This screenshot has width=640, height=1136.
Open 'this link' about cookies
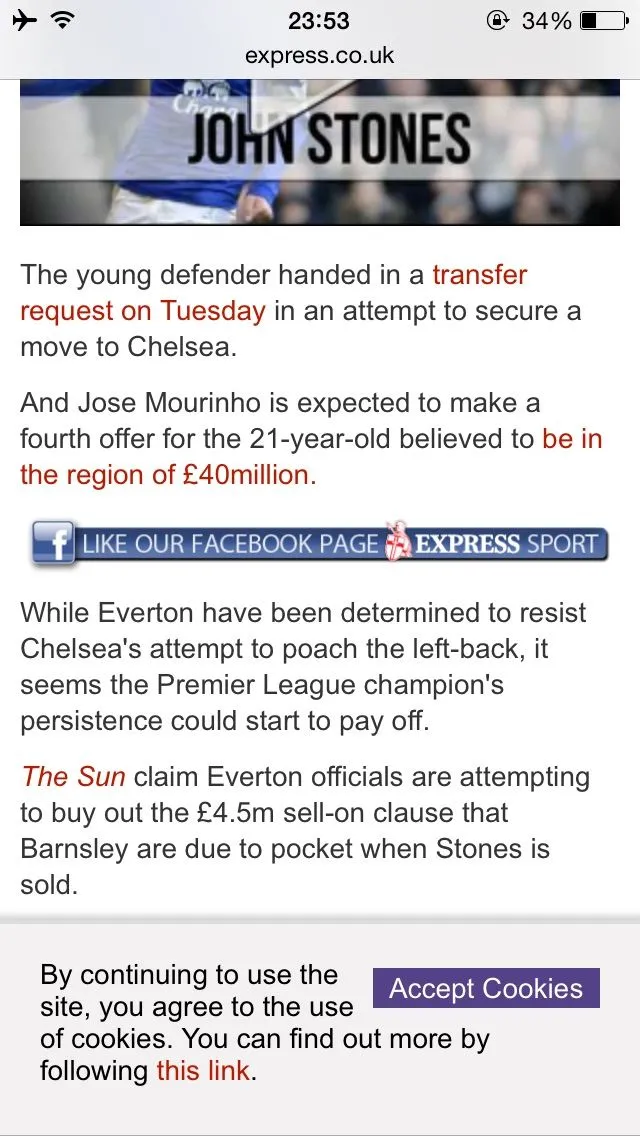pyautogui.click(x=202, y=1070)
